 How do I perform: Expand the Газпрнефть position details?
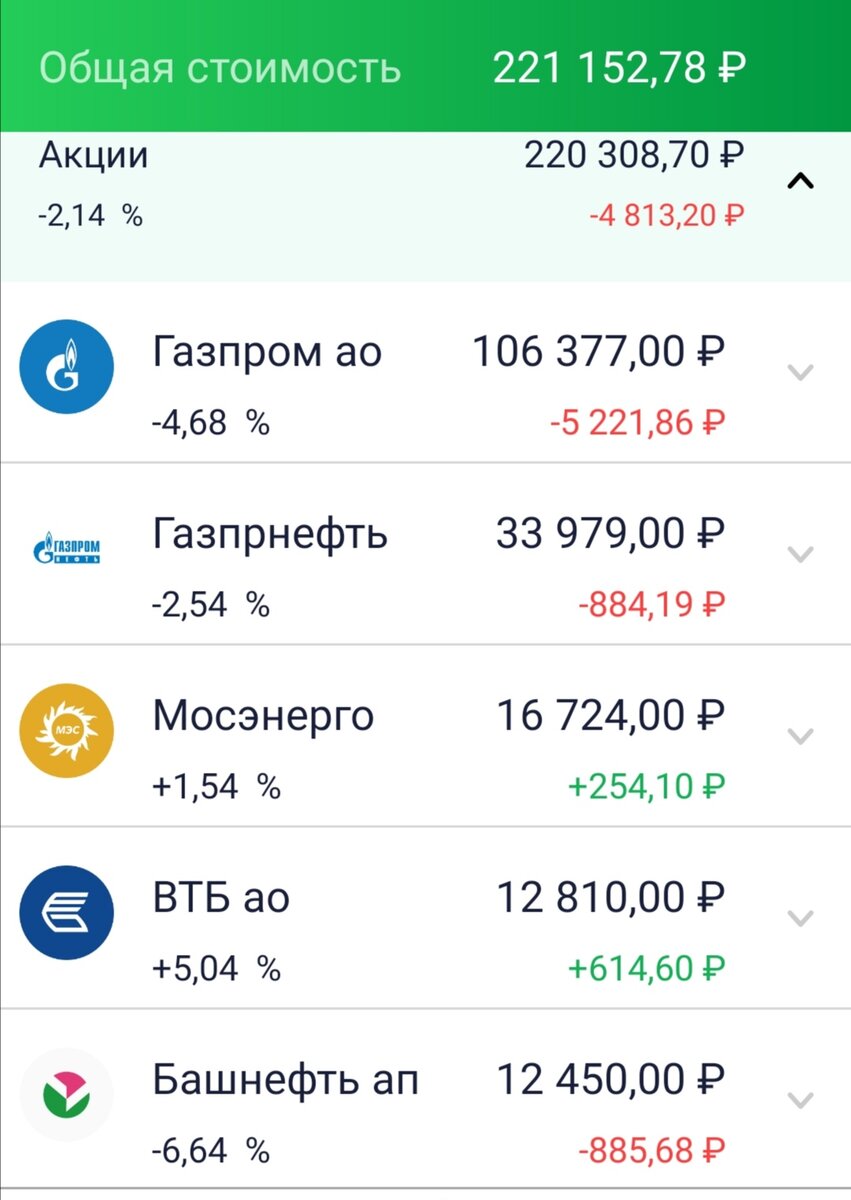(799, 554)
